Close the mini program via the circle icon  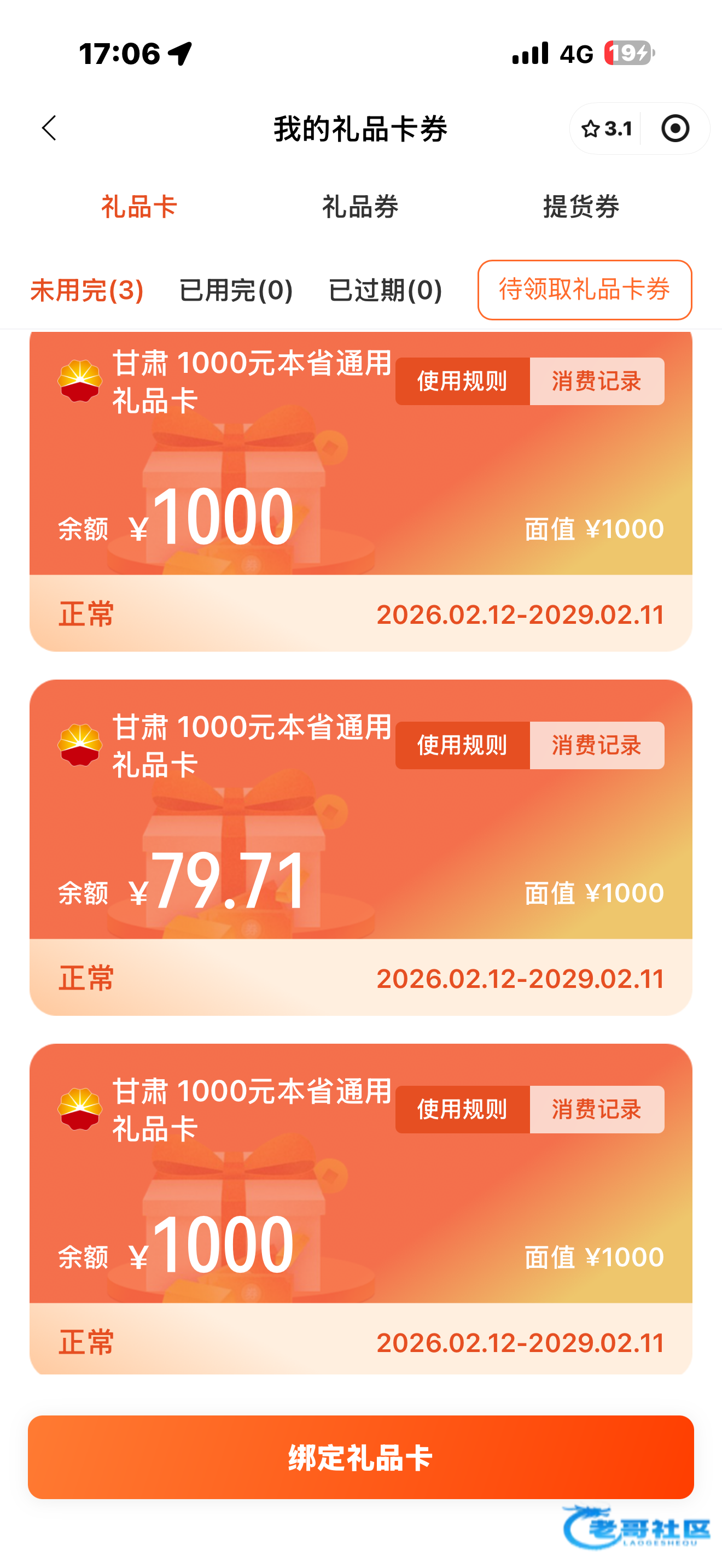pos(674,128)
